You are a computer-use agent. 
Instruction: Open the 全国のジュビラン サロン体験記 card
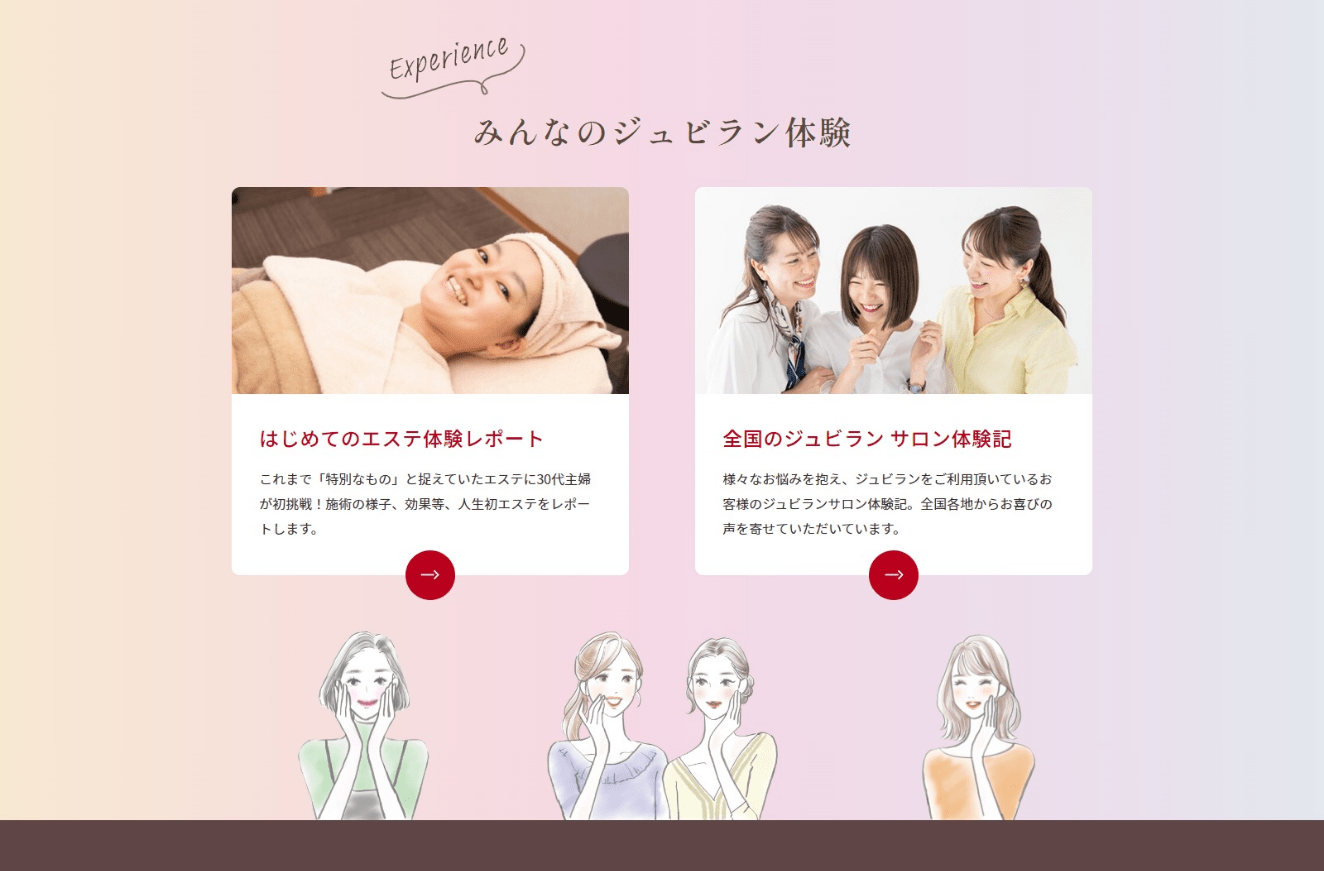(867, 438)
